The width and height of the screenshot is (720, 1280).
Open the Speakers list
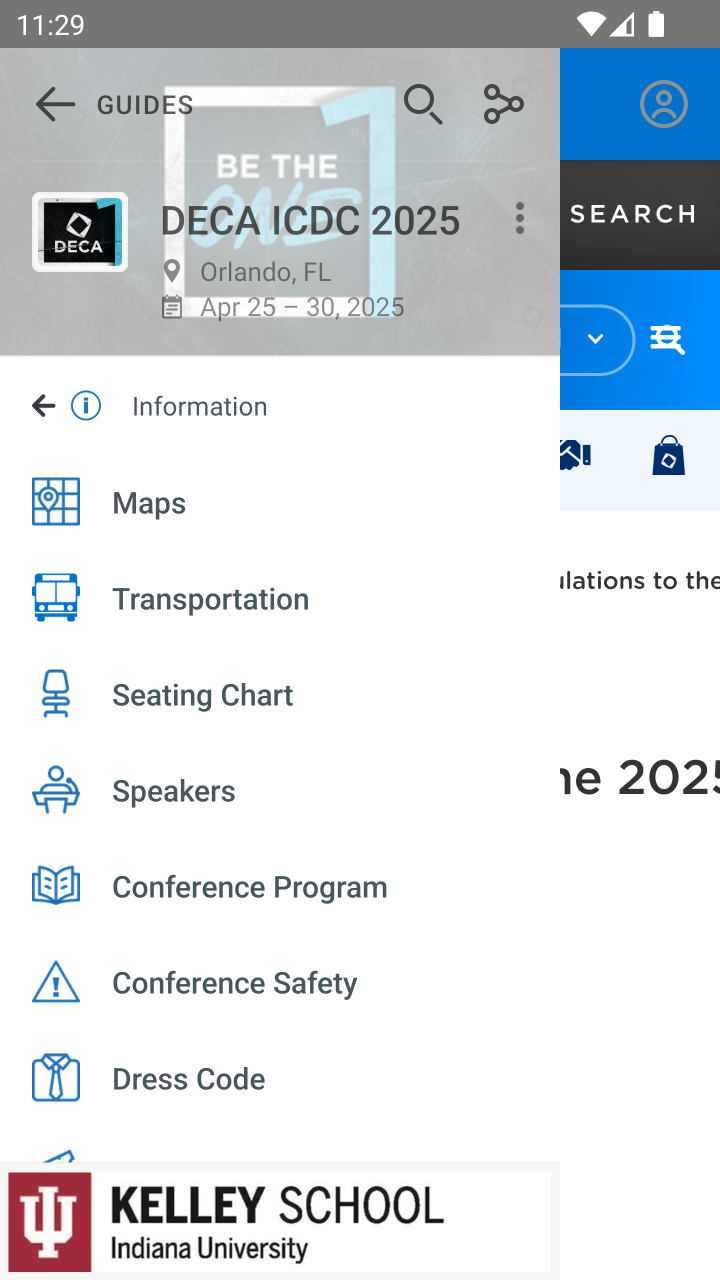point(173,790)
